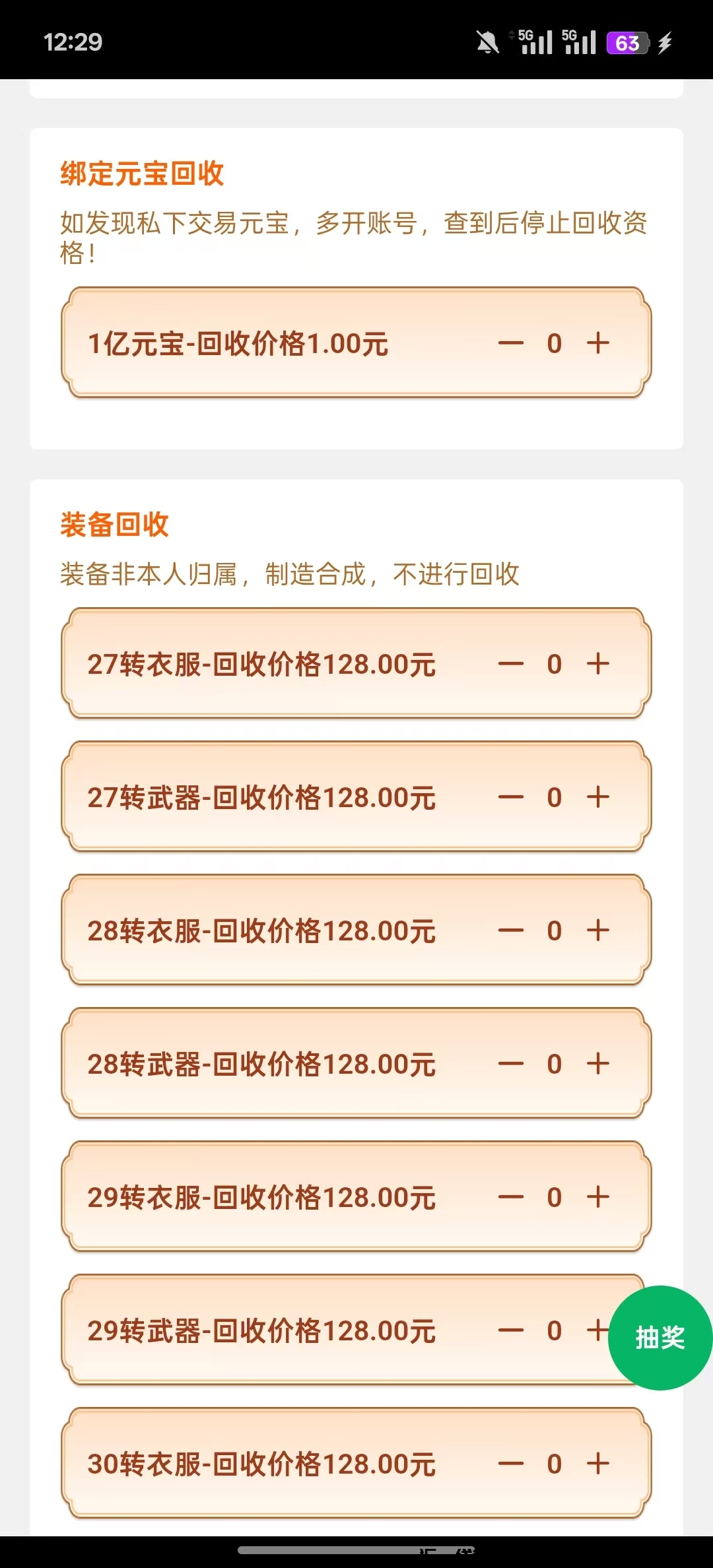The width and height of the screenshot is (713, 1568).
Task: Select the quantity field of 1亿元宝 item
Action: click(555, 344)
